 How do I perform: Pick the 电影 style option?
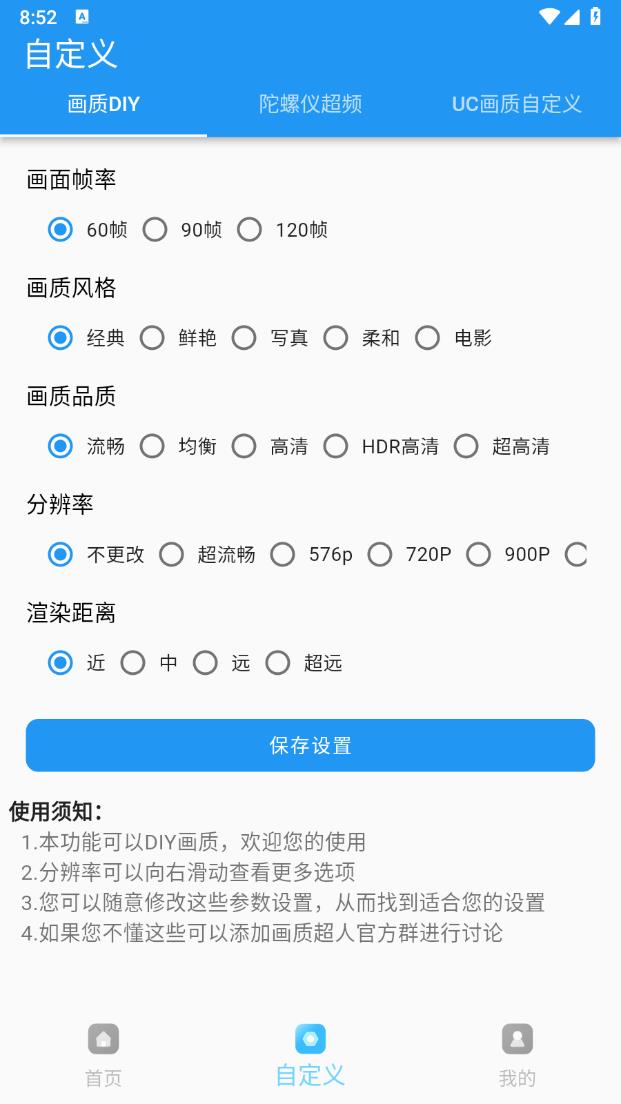click(454, 338)
